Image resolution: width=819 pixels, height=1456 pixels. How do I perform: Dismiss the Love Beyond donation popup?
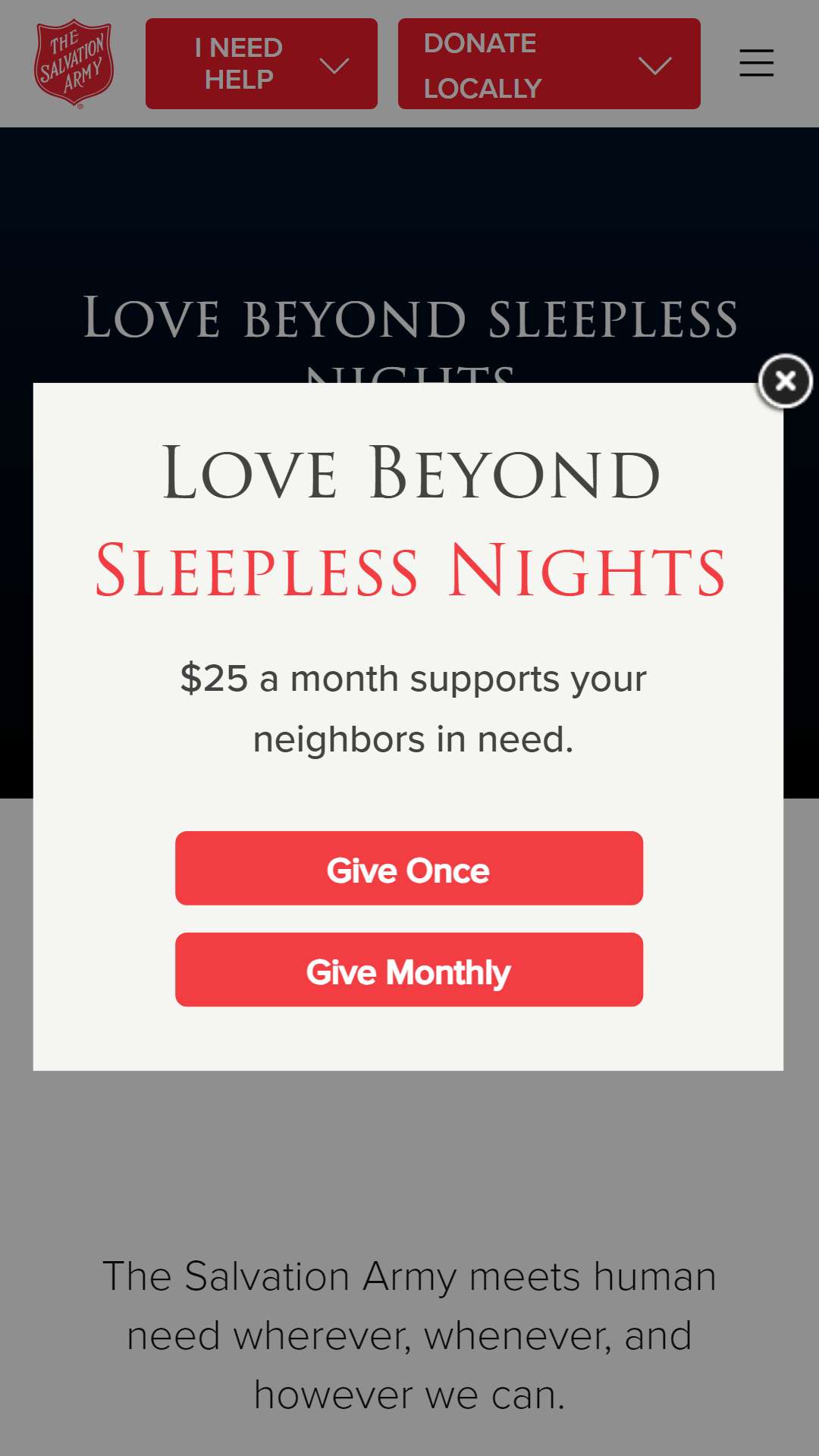785,381
